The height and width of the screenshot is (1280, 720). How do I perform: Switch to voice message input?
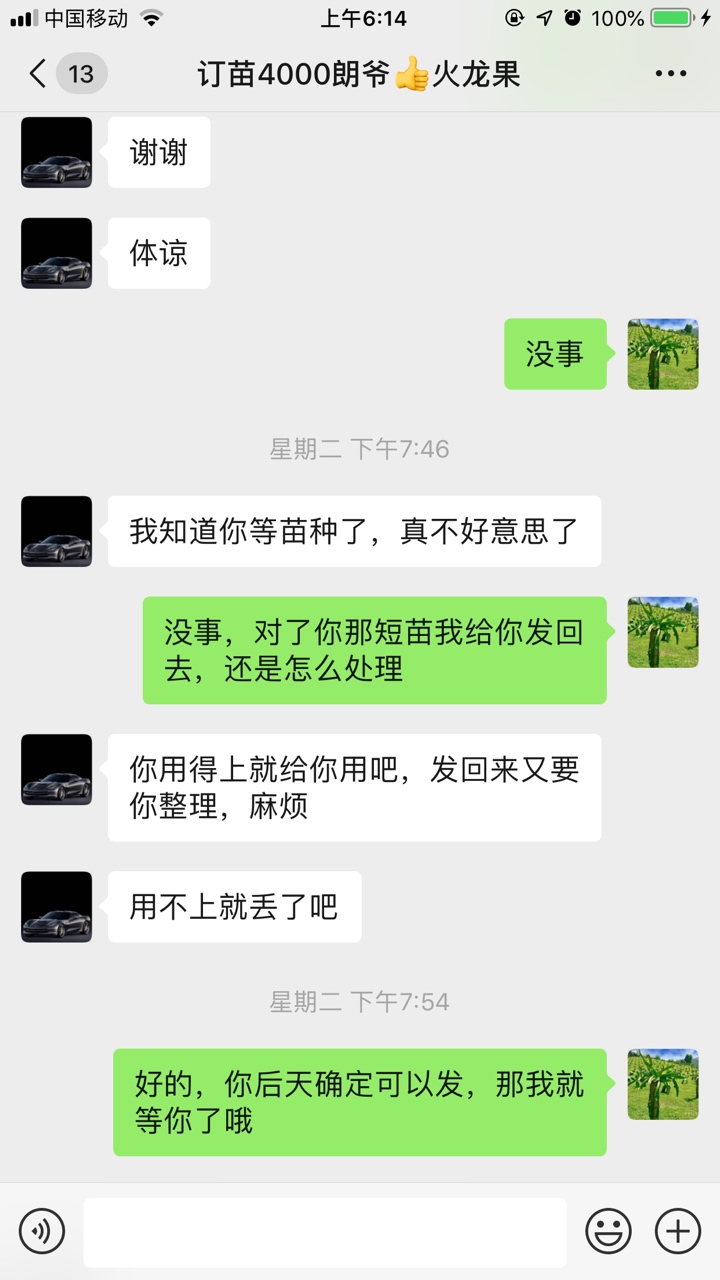coord(42,1231)
